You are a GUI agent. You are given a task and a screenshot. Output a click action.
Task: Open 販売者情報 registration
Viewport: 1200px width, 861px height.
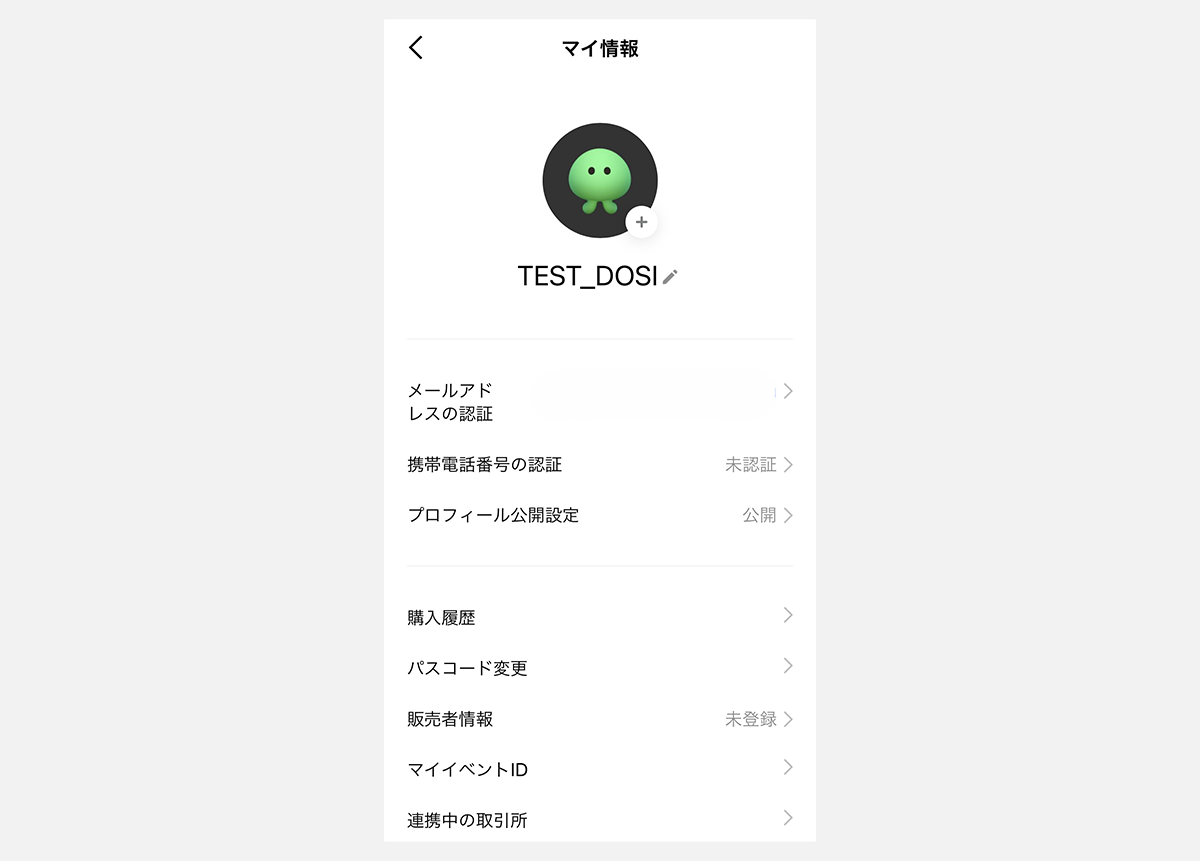click(599, 719)
